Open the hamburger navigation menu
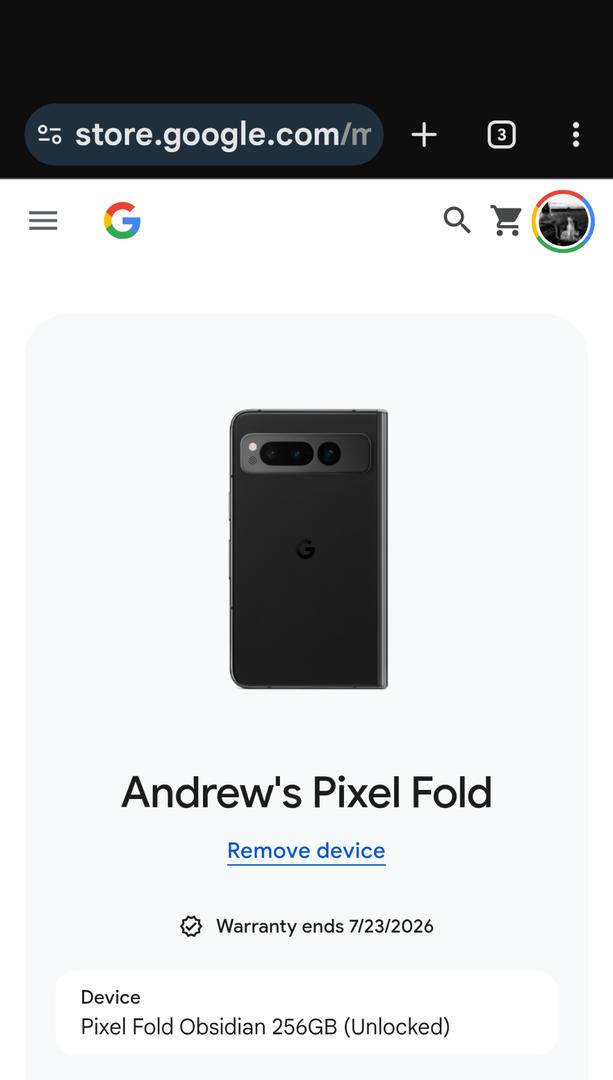This screenshot has height=1080, width=613. coord(43,221)
